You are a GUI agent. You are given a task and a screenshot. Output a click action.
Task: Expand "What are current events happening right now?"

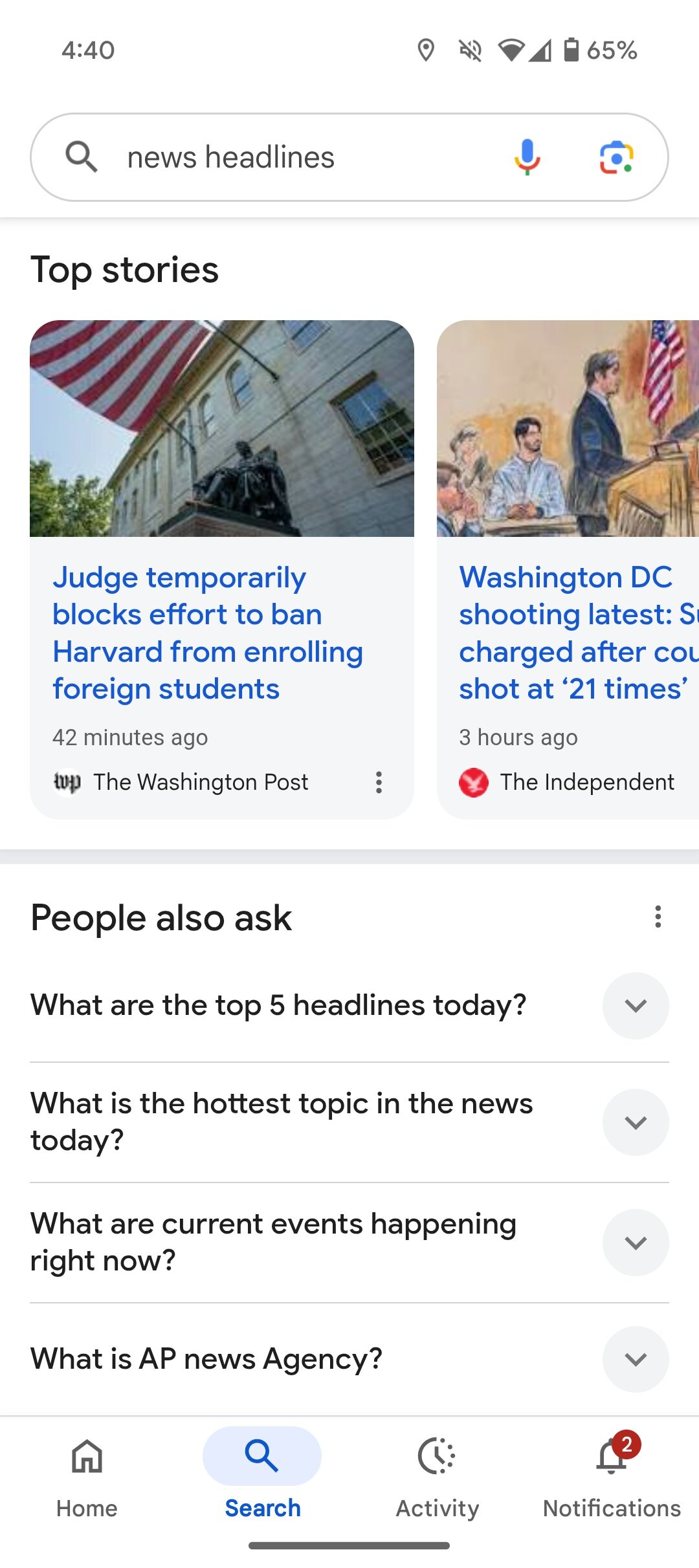click(635, 1243)
